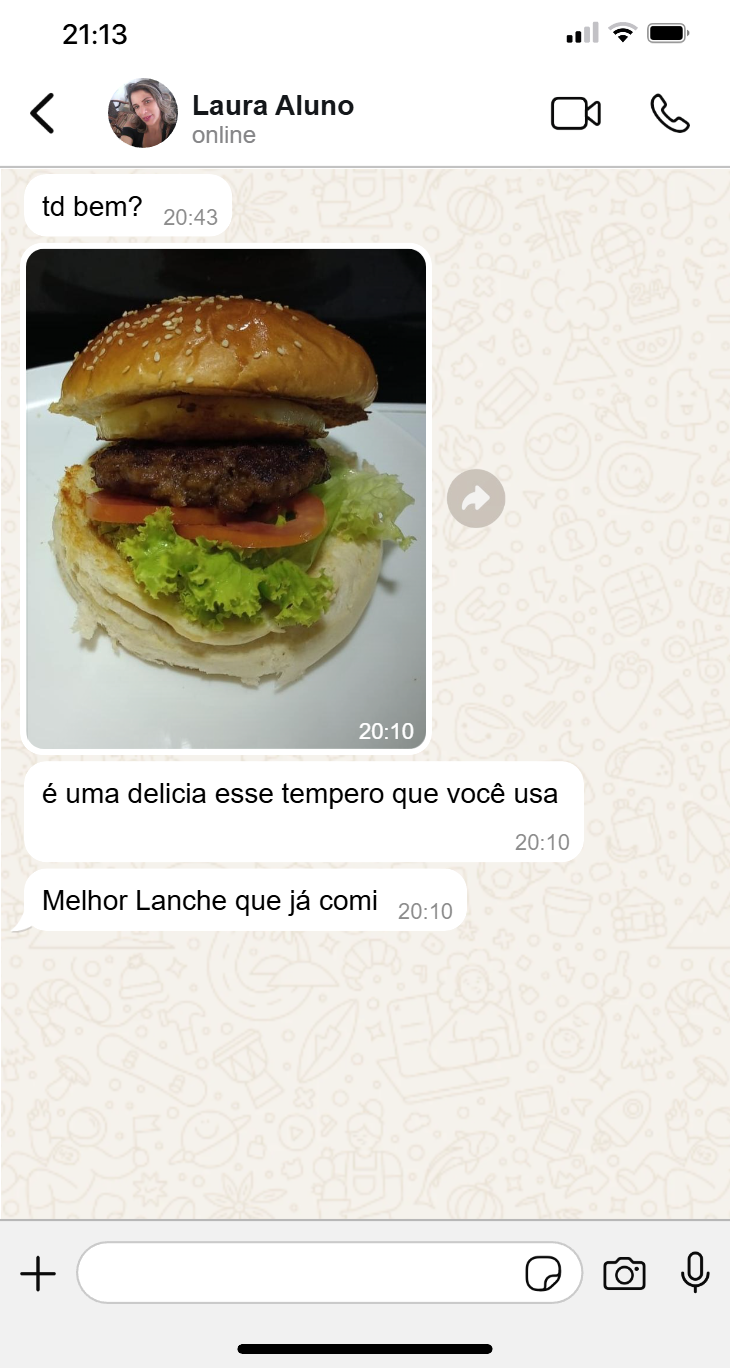Screen dimensions: 732x1370
Task: Record a voice message with the microphone
Action: [x=694, y=1272]
